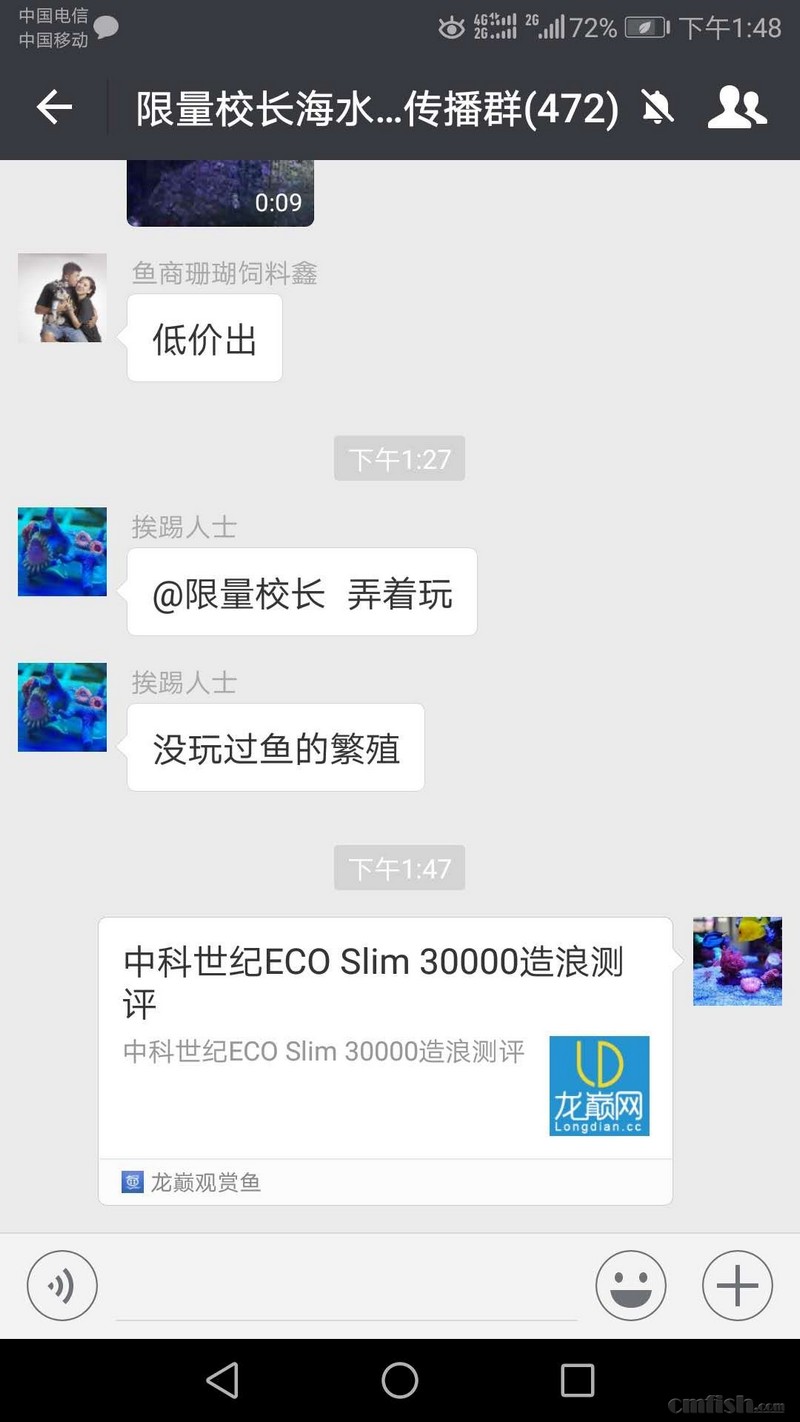Open recent apps with square button
The height and width of the screenshot is (1422, 800).
pos(577,1380)
